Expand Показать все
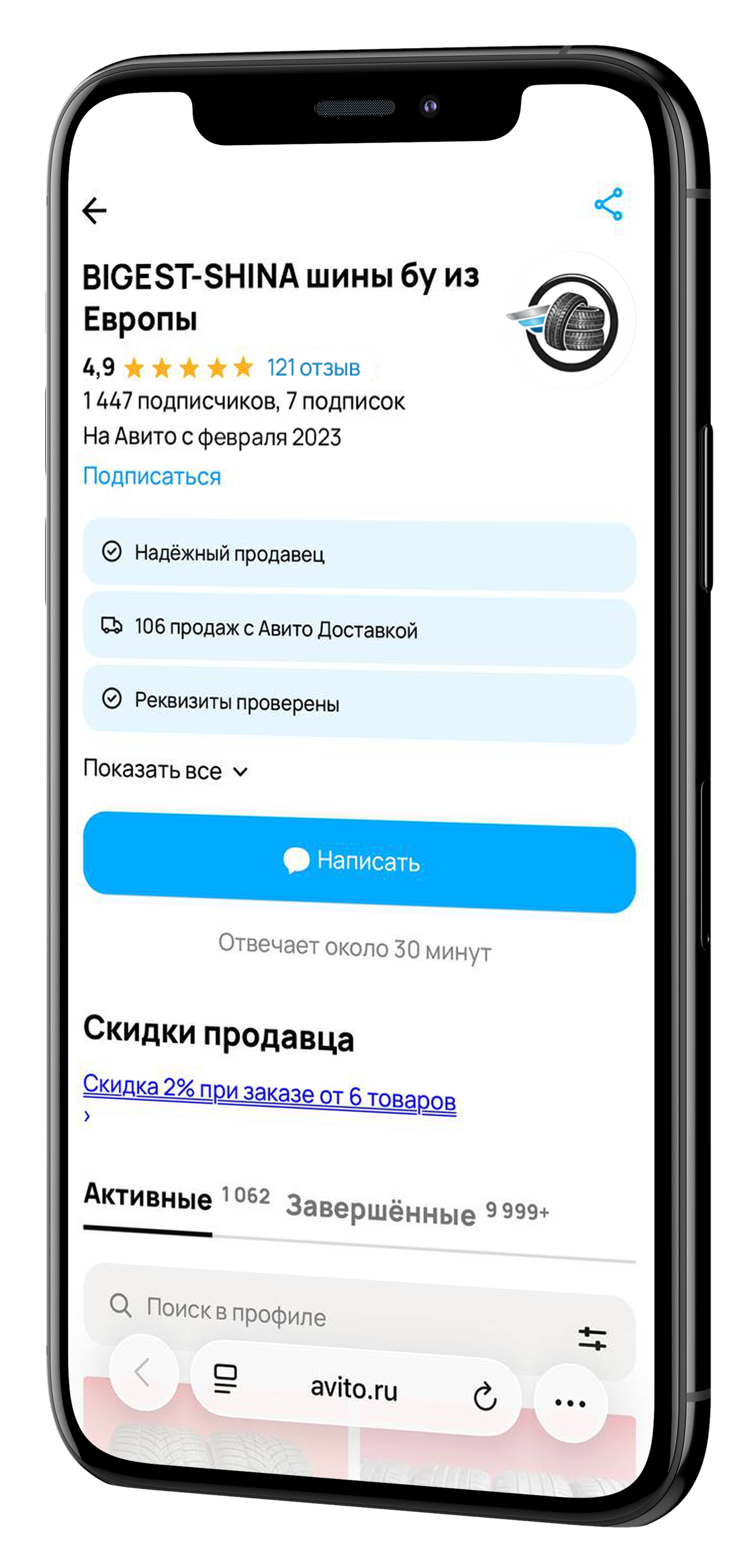The height and width of the screenshot is (1568, 754). [x=165, y=771]
